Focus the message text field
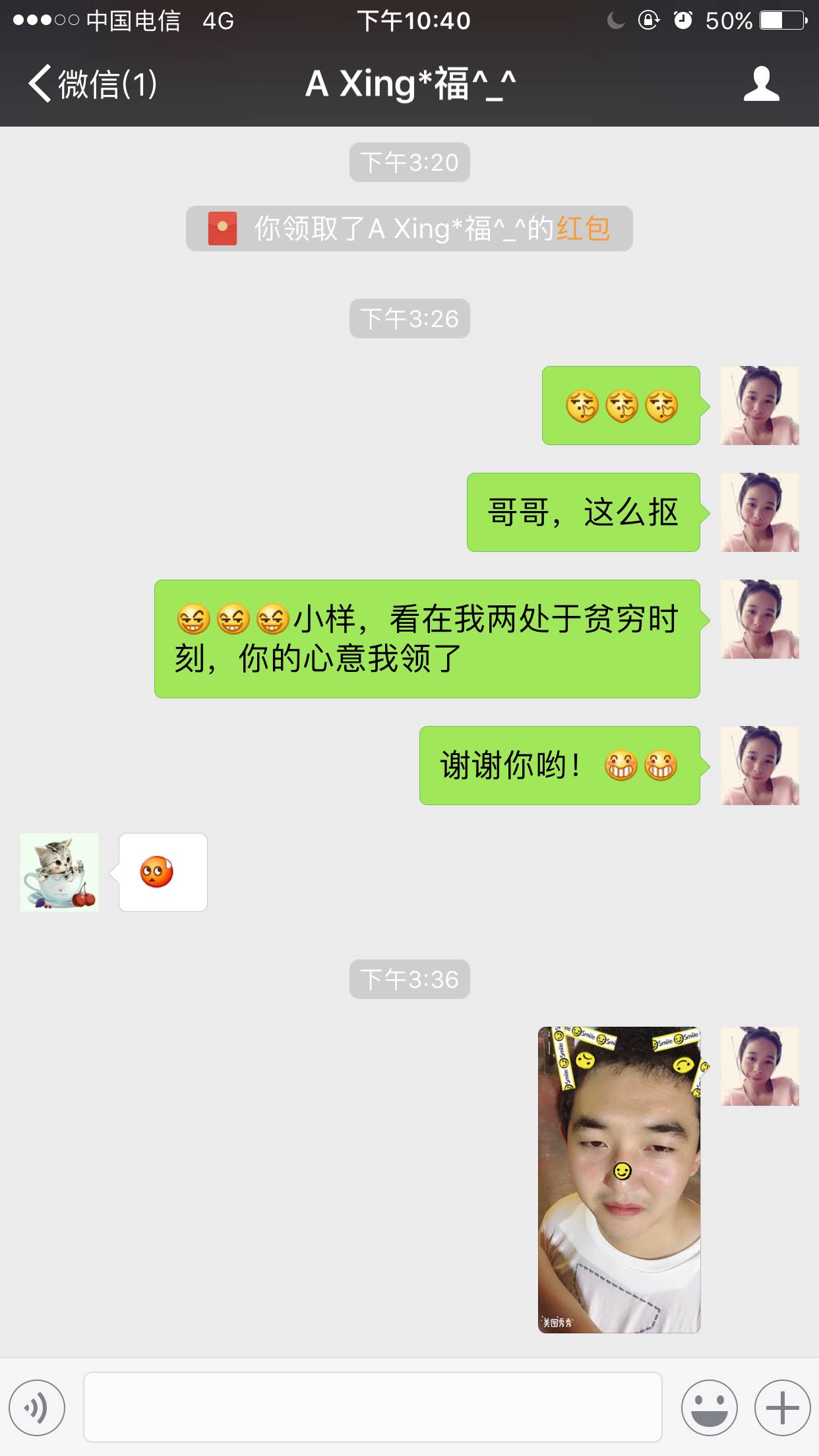The image size is (819, 1456). pyautogui.click(x=373, y=1407)
